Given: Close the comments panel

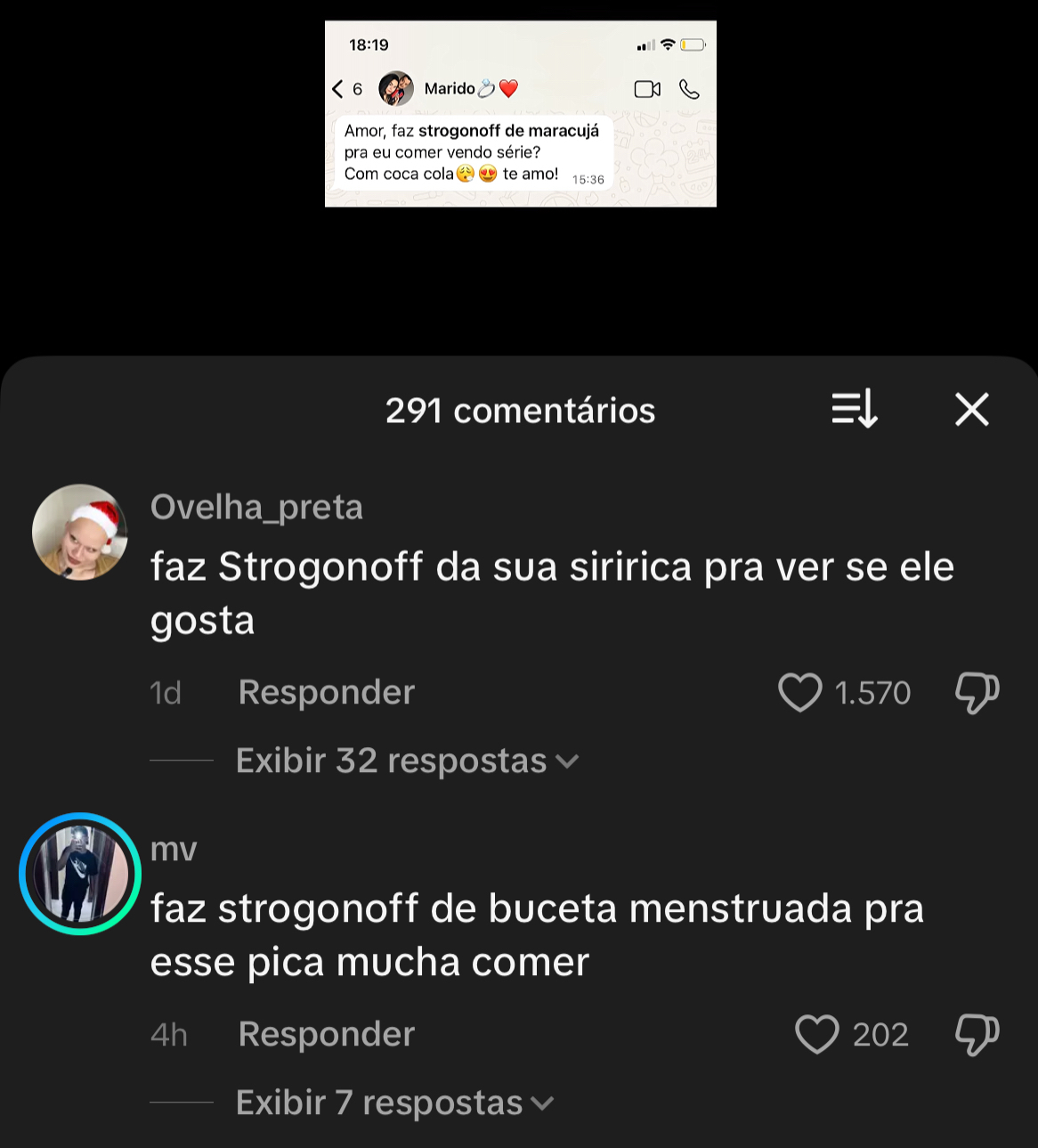Looking at the screenshot, I should (971, 410).
